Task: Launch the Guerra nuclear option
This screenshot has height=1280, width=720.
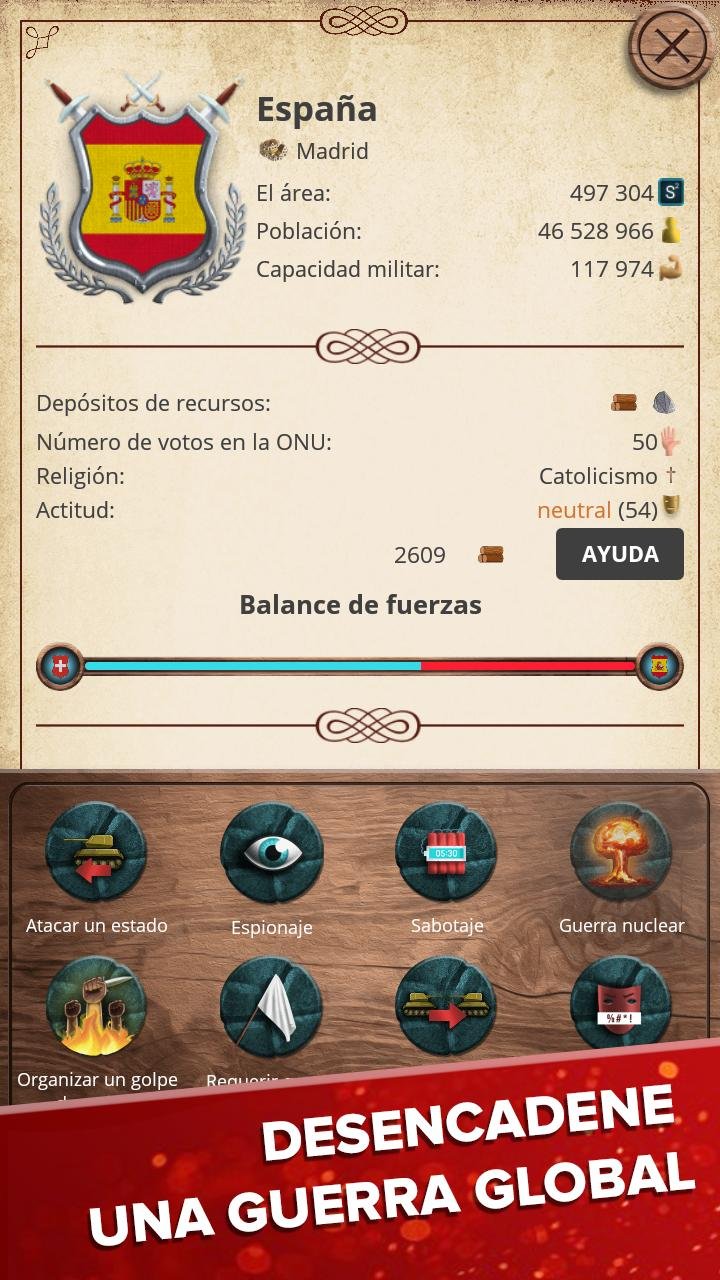Action: 621,854
